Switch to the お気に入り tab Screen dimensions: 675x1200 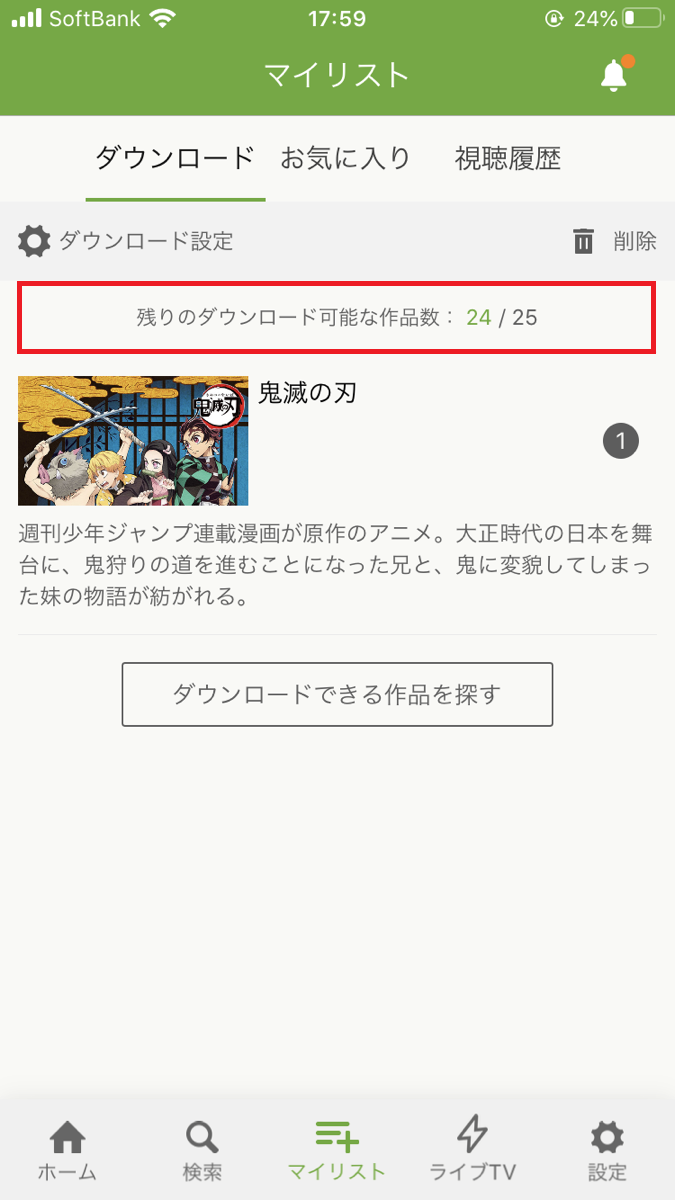point(345,158)
